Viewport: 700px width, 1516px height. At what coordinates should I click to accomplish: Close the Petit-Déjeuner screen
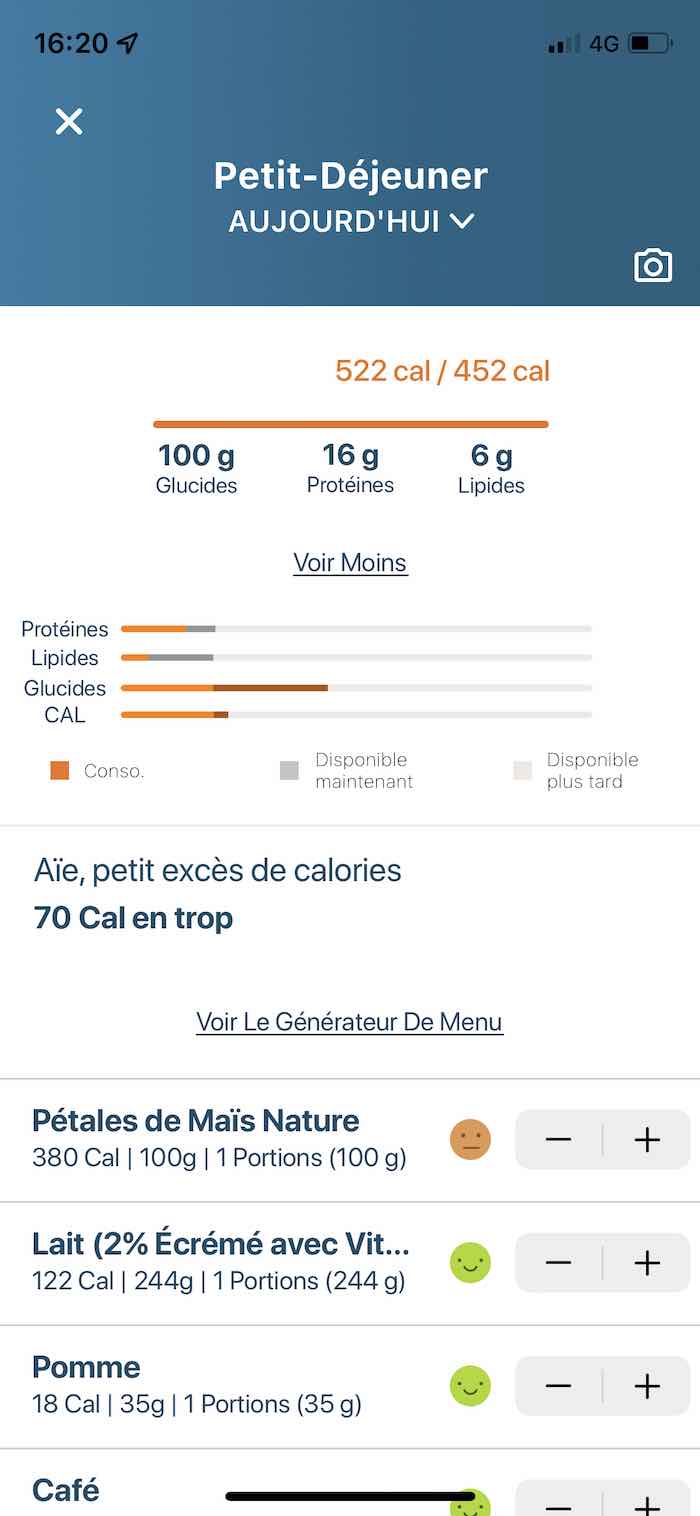tap(69, 121)
